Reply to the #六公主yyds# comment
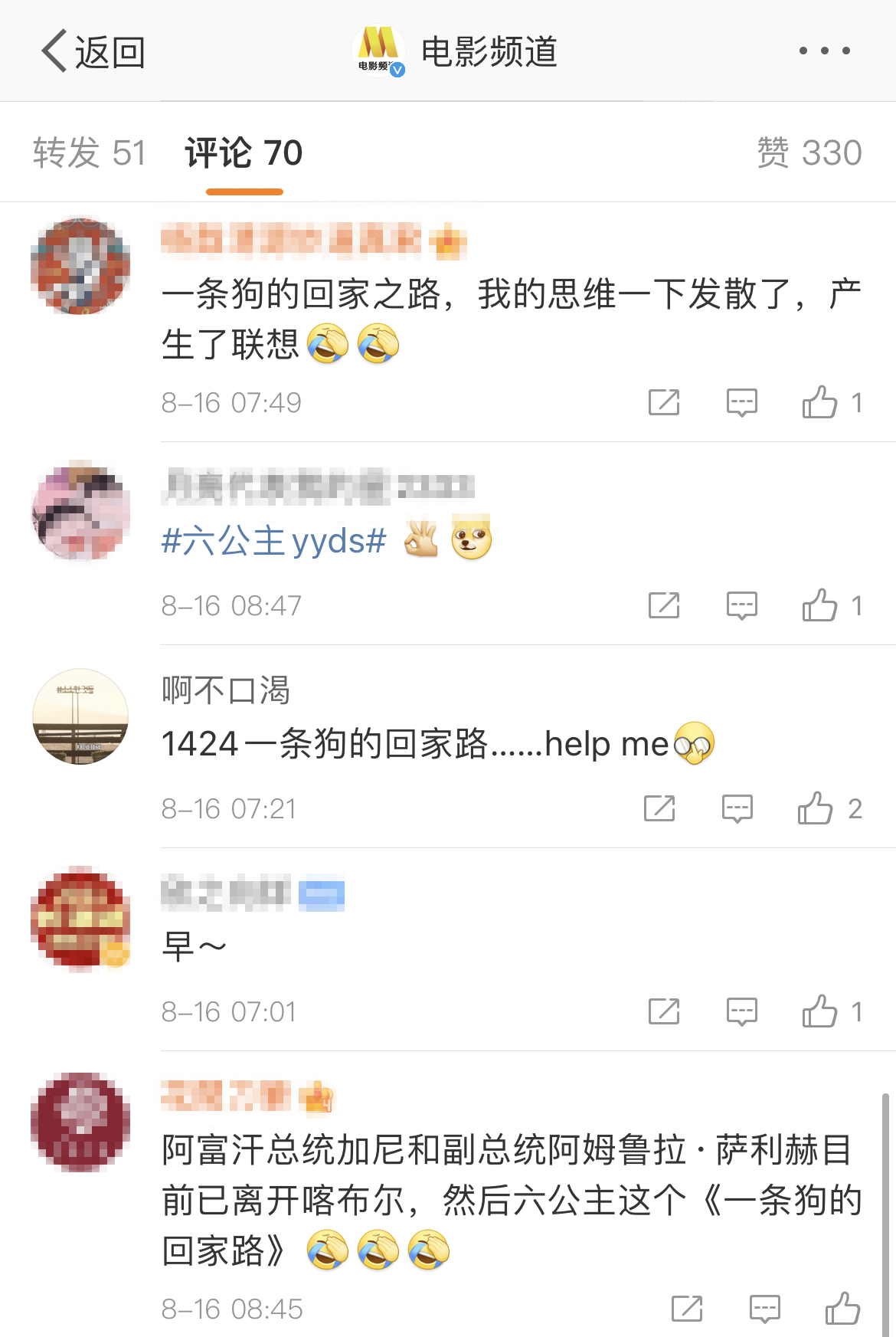 point(741,605)
